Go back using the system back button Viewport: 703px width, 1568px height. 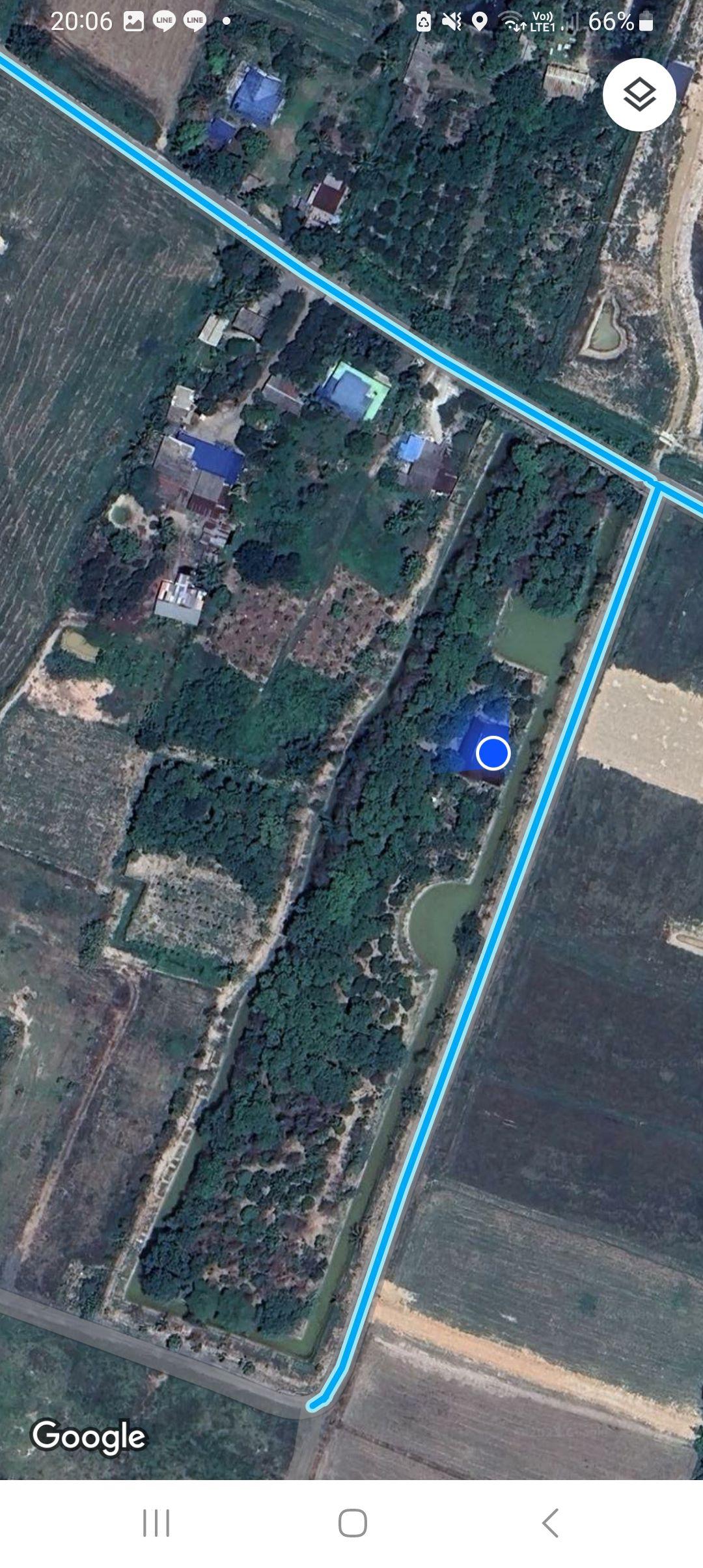coord(550,1523)
